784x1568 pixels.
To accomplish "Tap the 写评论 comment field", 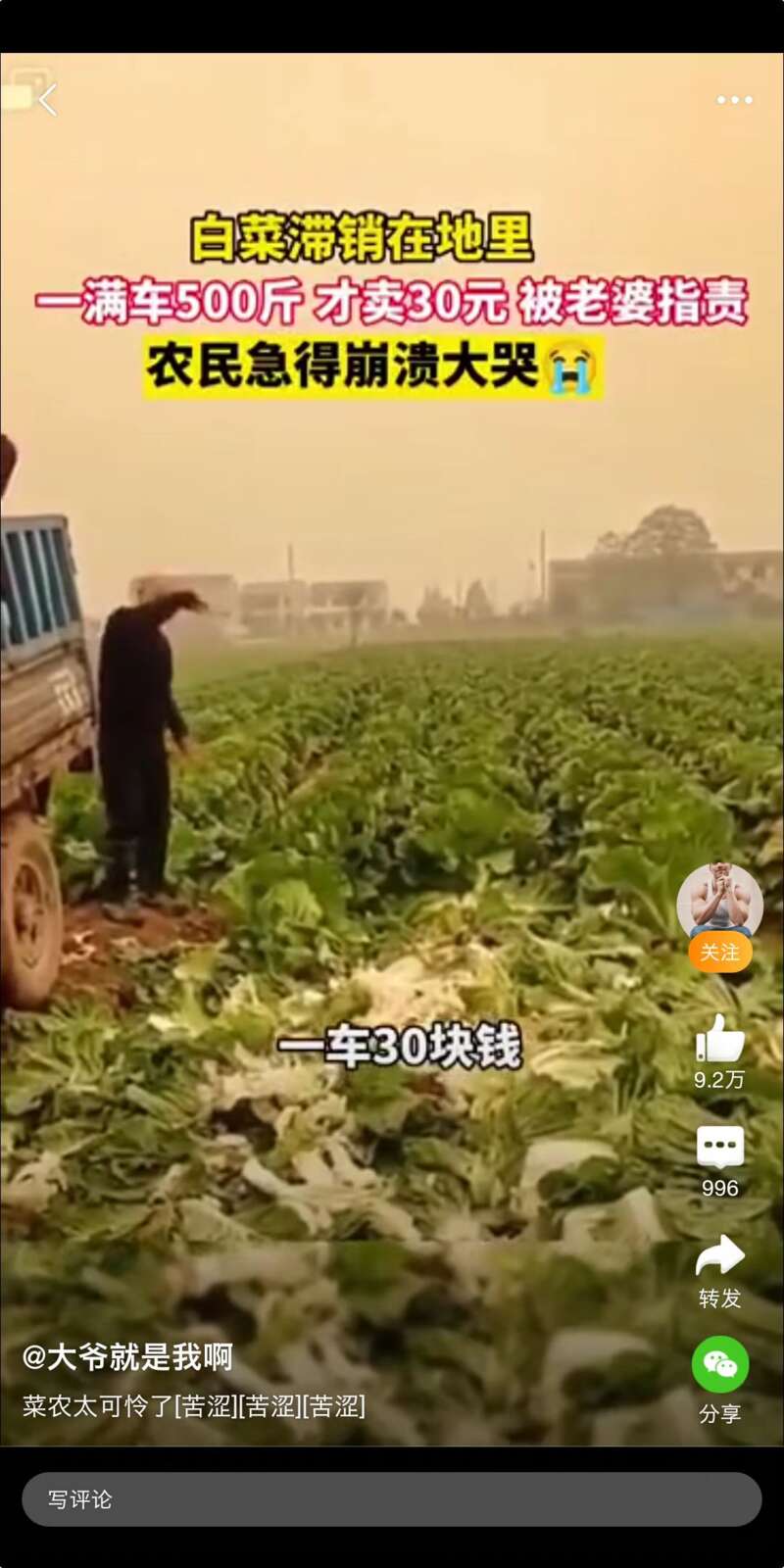I will (392, 1499).
